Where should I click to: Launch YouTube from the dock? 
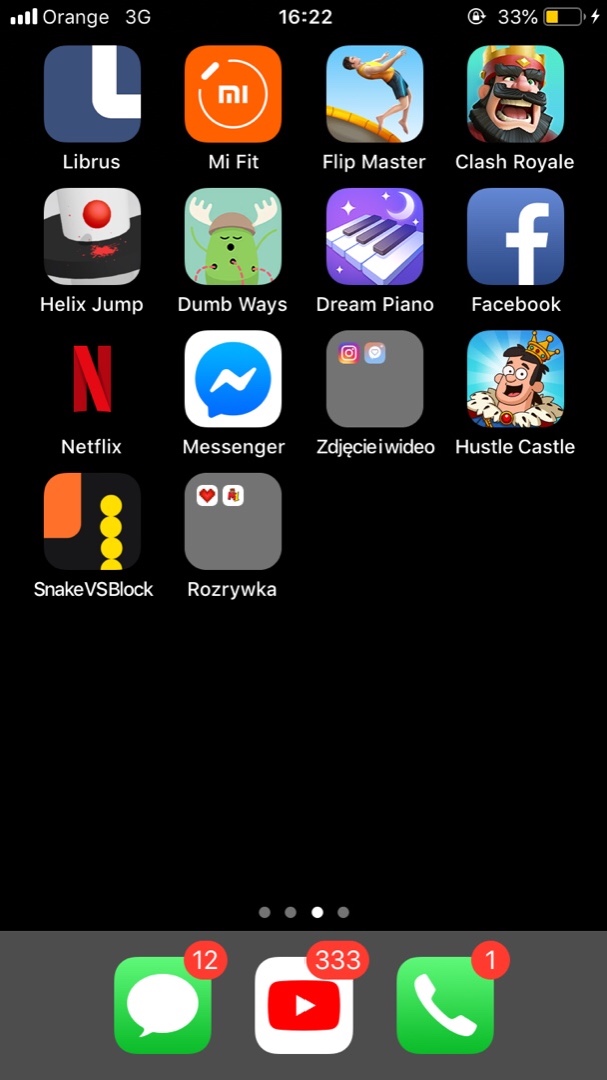click(x=303, y=1005)
